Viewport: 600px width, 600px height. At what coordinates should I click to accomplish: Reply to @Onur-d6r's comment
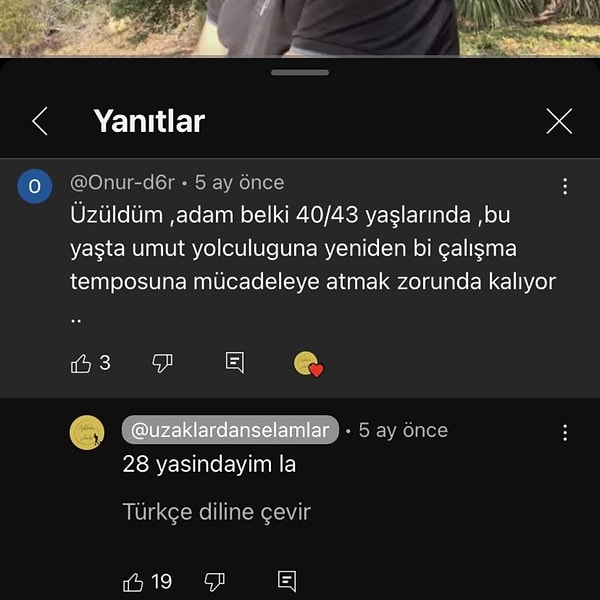[235, 363]
